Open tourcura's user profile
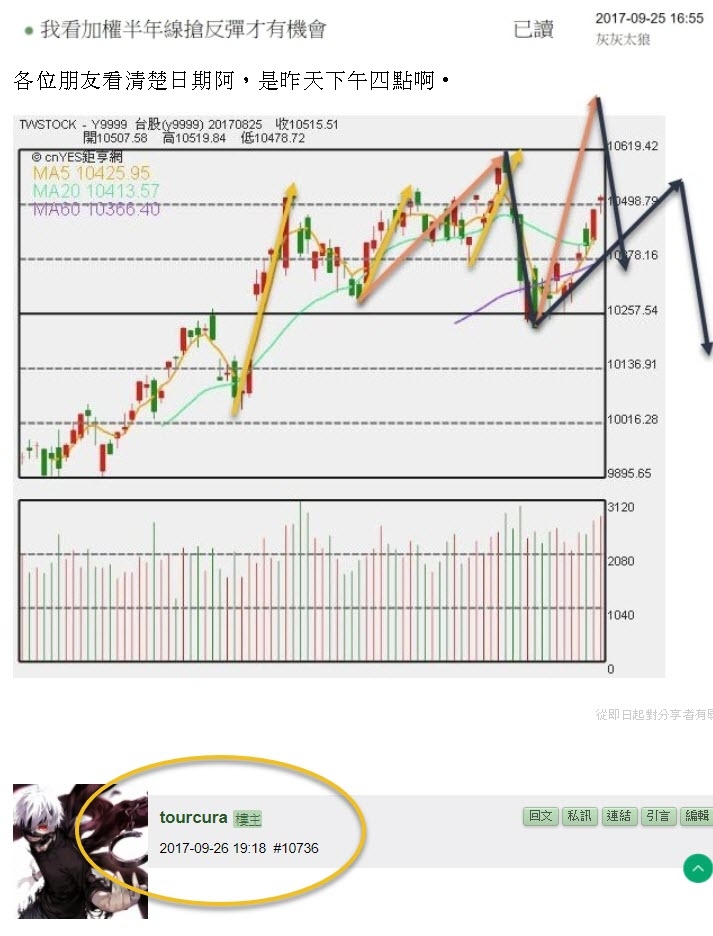The image size is (713, 936). 193,817
